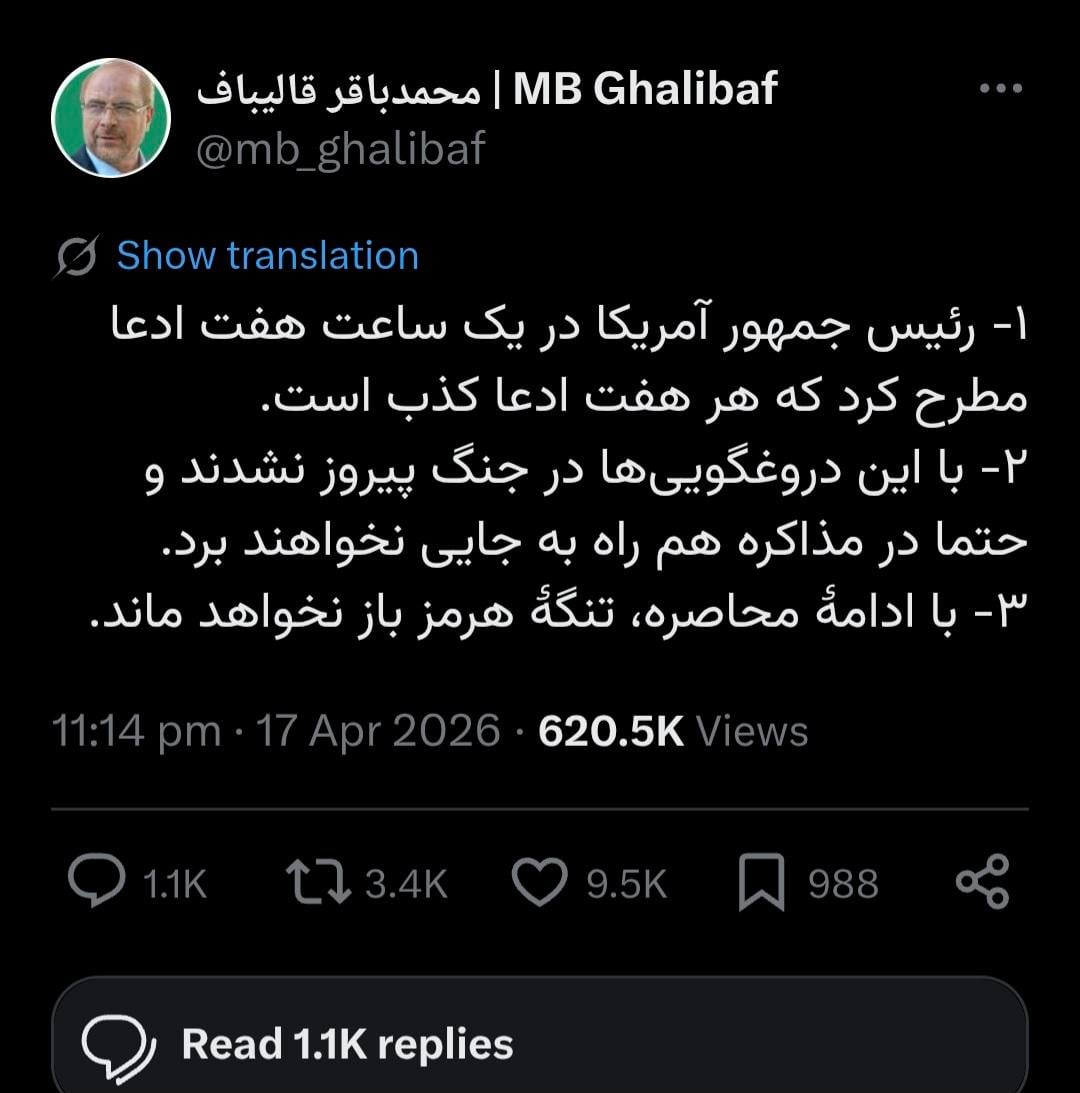Show translation of the Persian tweet
Screen dimensions: 1080x1093
[x=267, y=256]
